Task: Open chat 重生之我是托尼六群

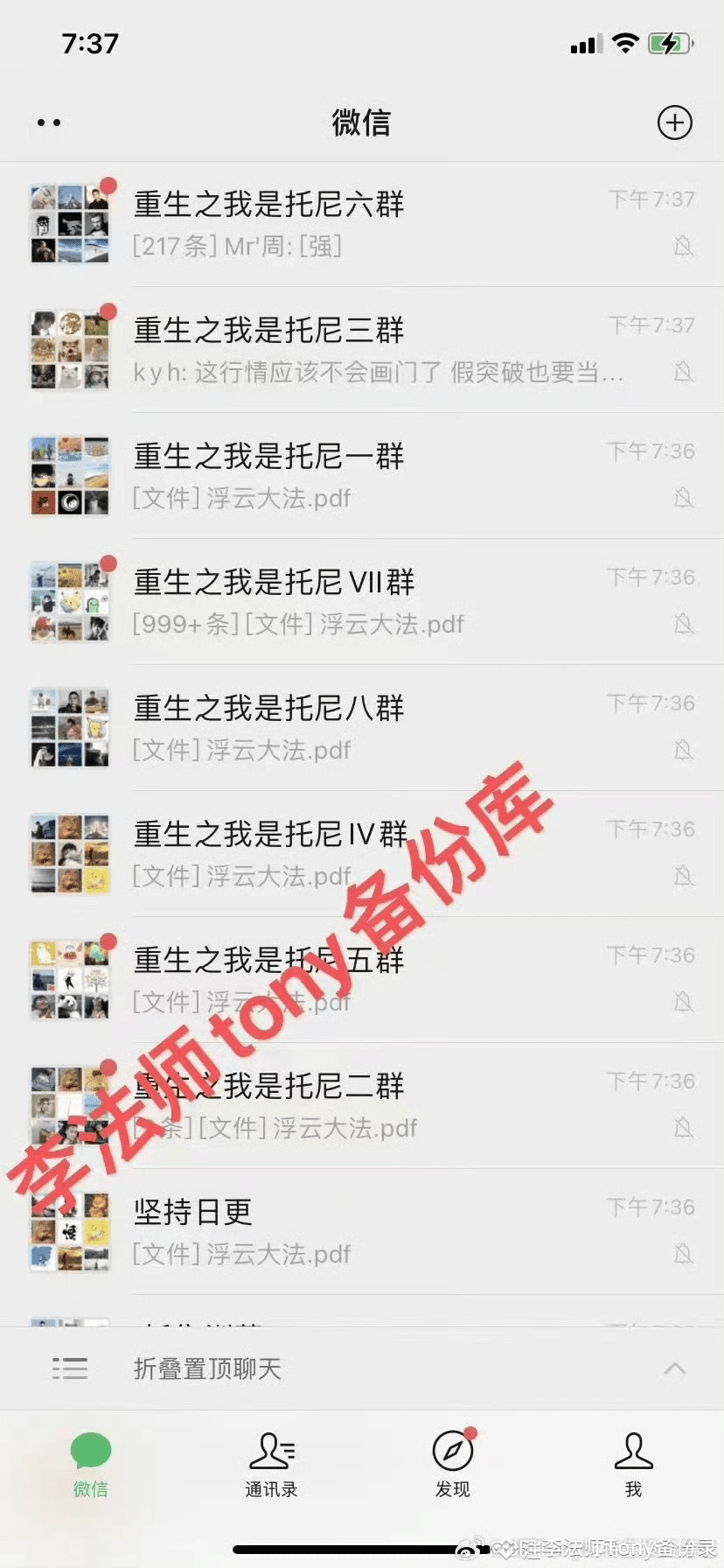Action: (x=362, y=224)
